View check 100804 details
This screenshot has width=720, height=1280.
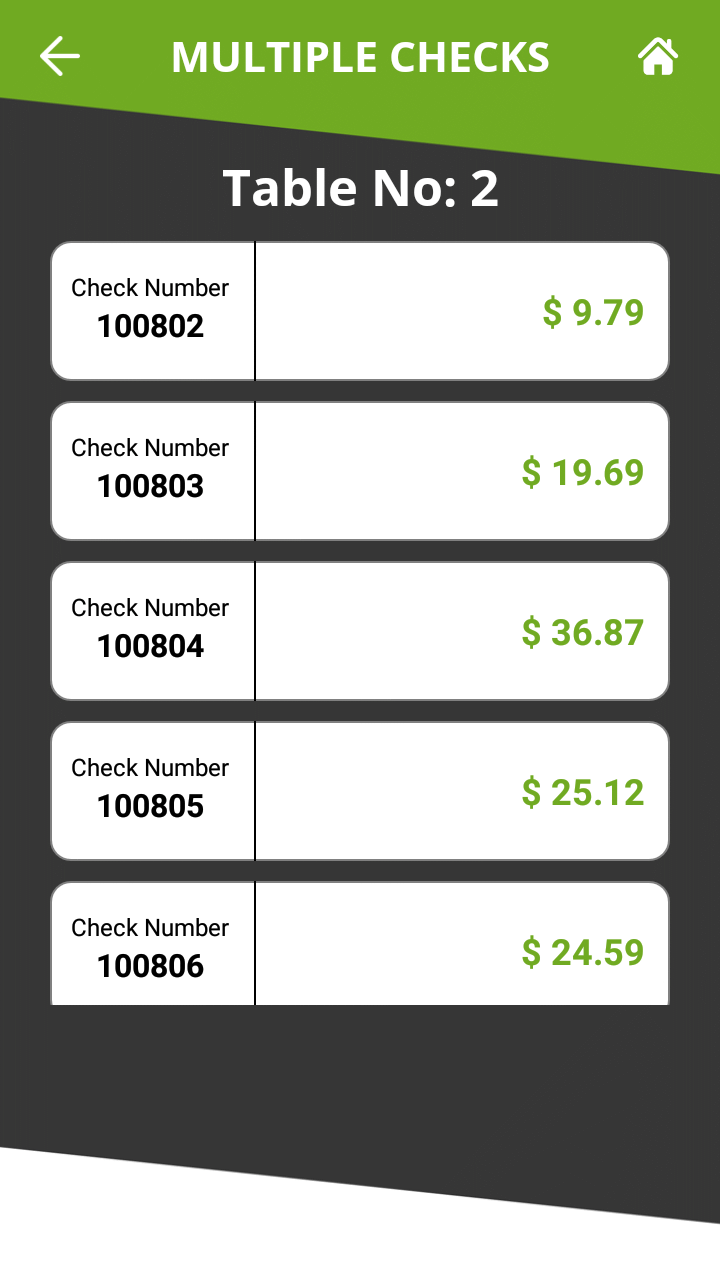[x=360, y=631]
